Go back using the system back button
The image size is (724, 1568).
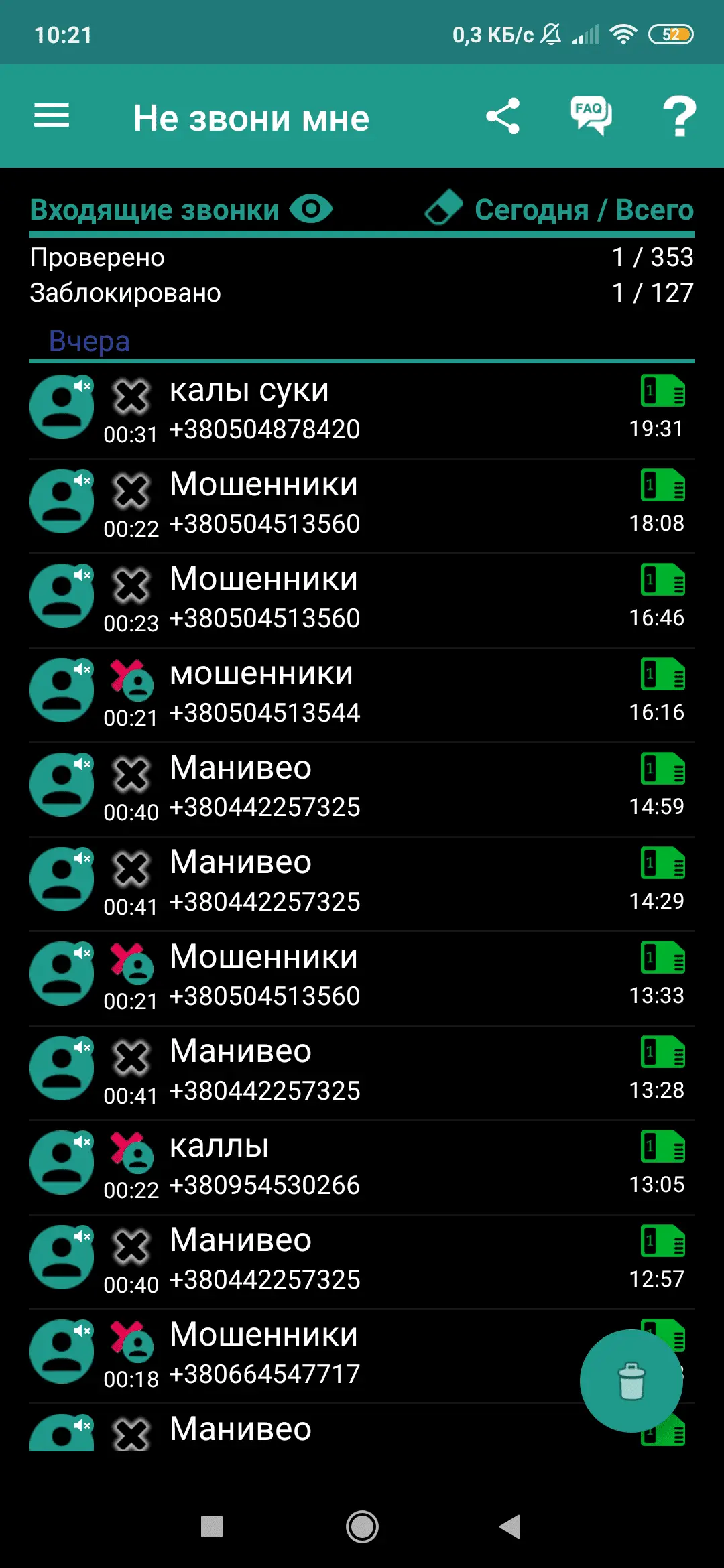(x=511, y=1526)
